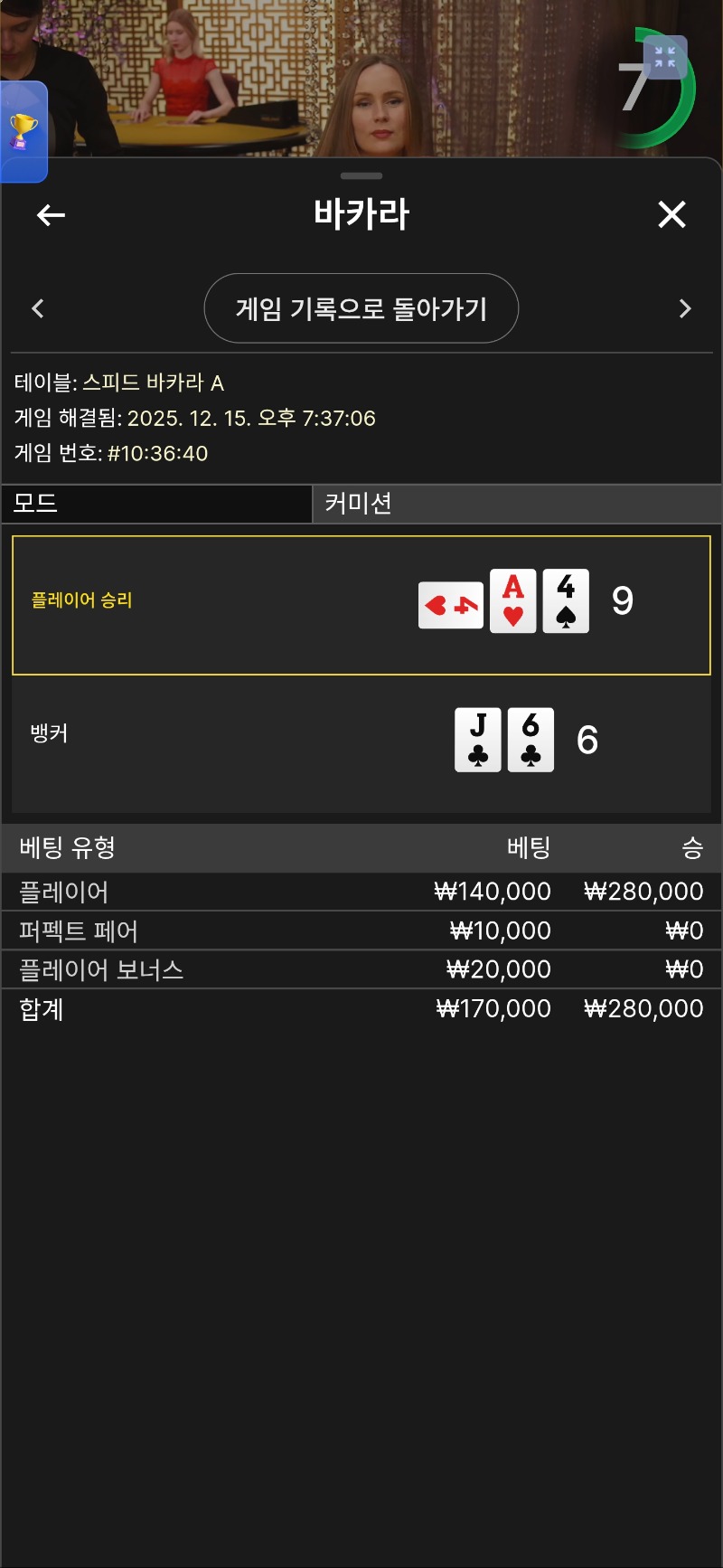Show the next game record

684,308
